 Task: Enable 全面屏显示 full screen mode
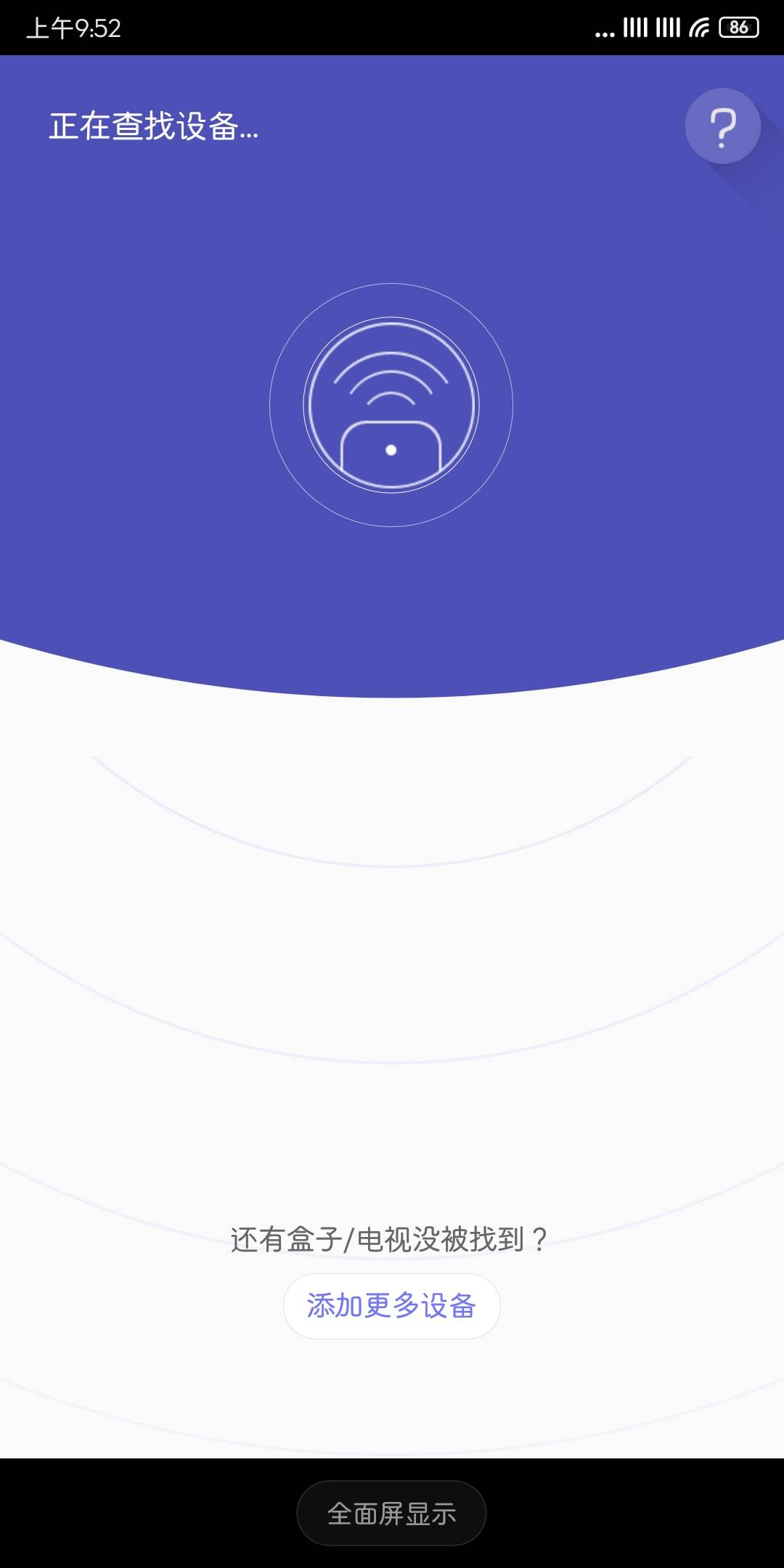(391, 1514)
